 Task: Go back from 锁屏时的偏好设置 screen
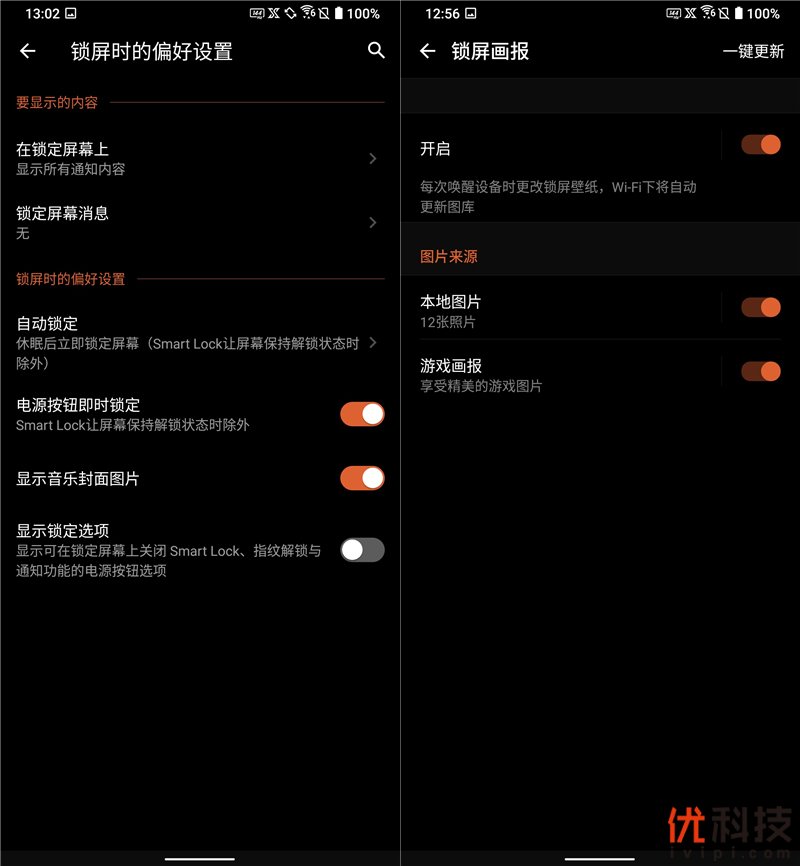click(x=28, y=51)
